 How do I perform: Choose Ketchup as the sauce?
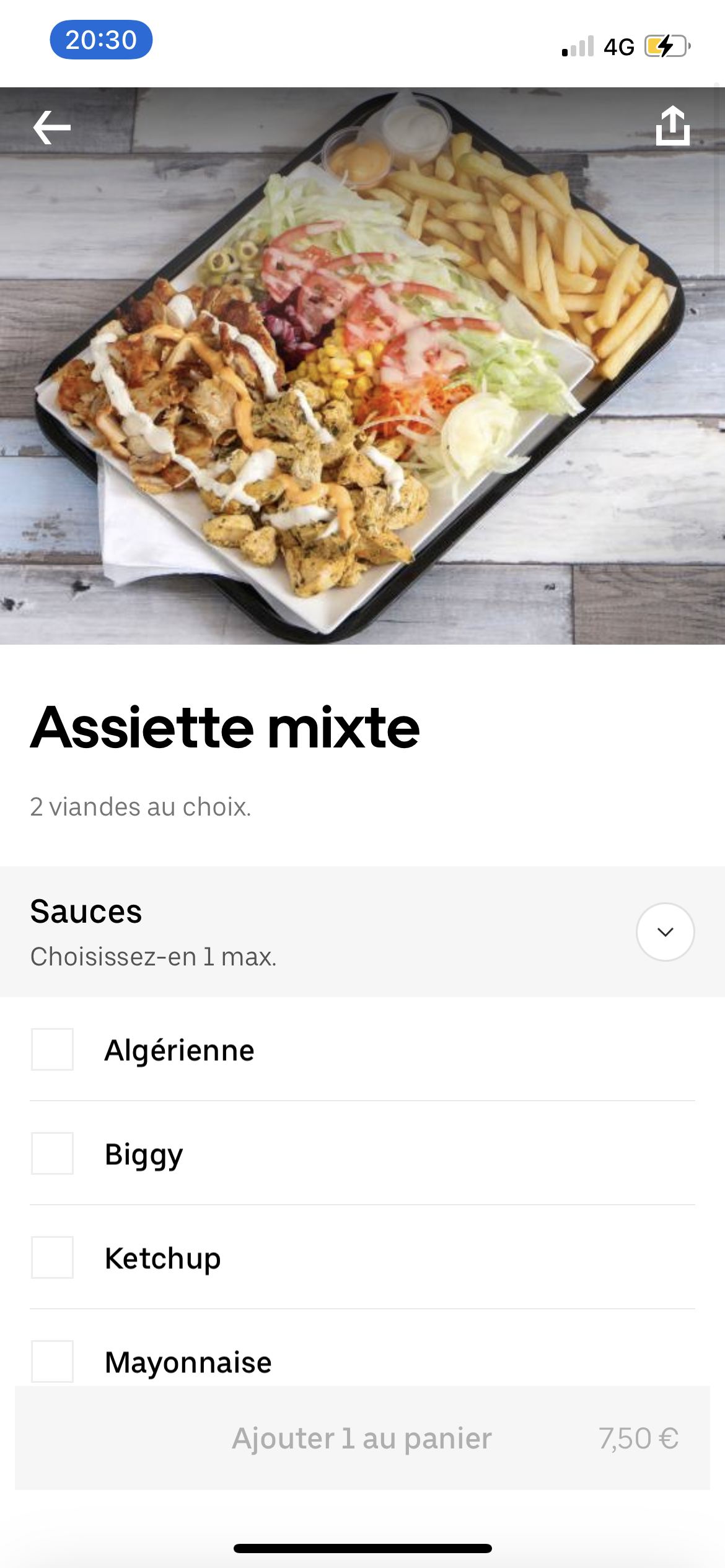pos(53,1257)
